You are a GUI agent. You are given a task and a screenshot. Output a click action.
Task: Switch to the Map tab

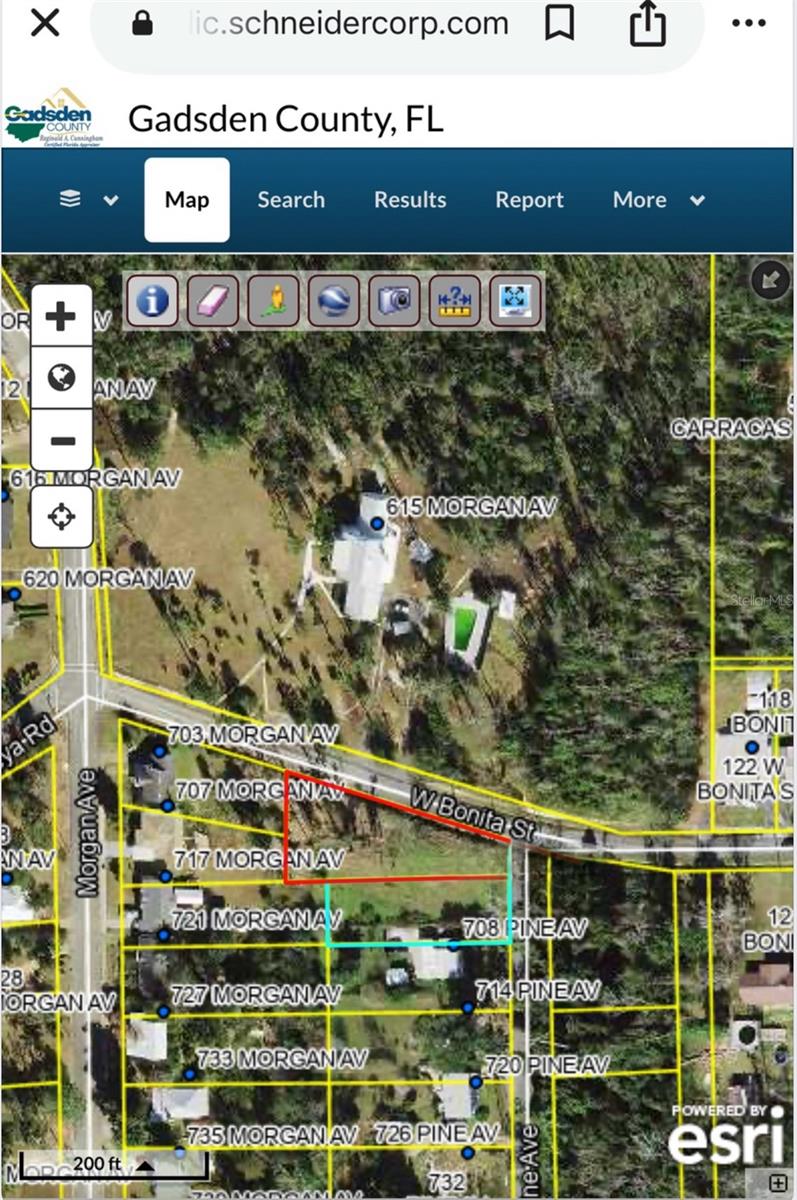[x=187, y=200]
